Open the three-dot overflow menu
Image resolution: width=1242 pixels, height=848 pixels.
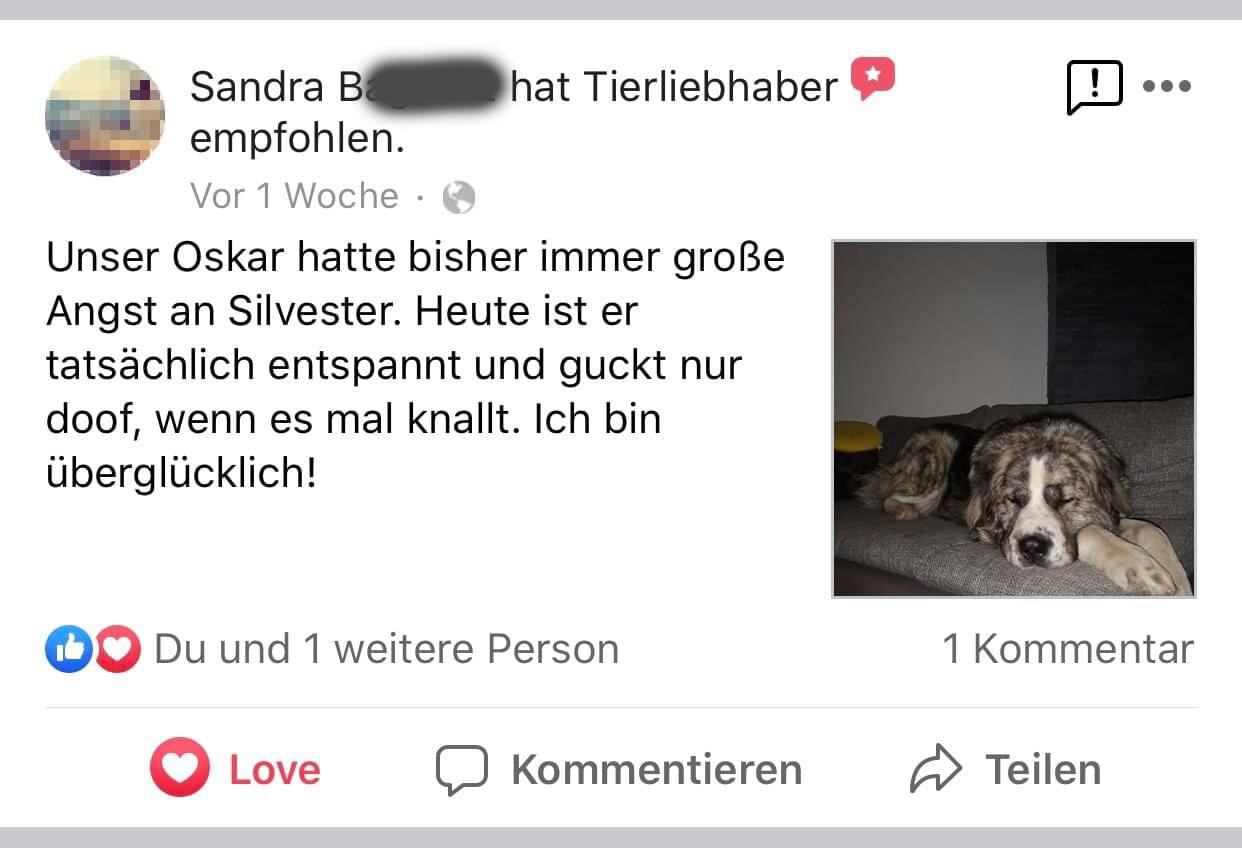pos(1166,87)
